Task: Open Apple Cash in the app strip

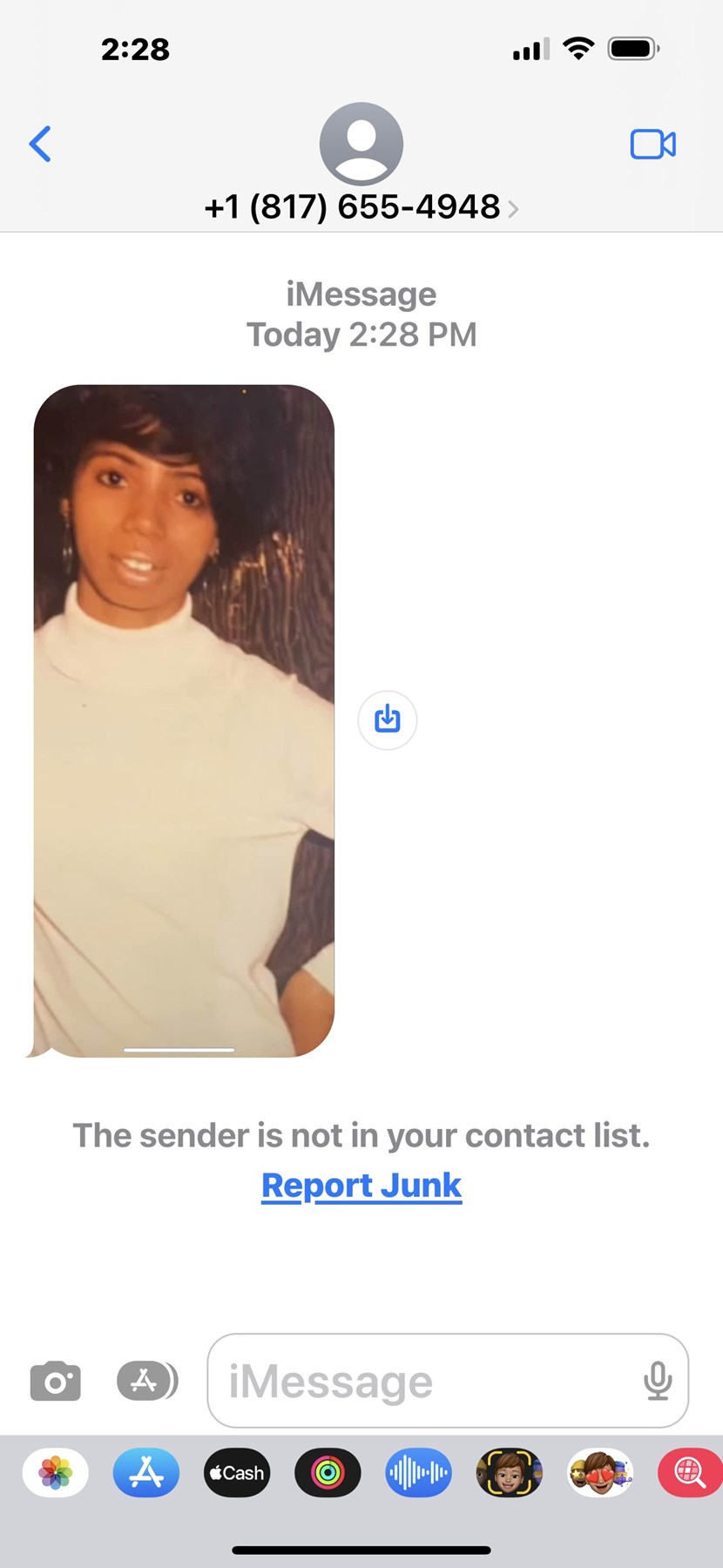Action: (237, 1473)
